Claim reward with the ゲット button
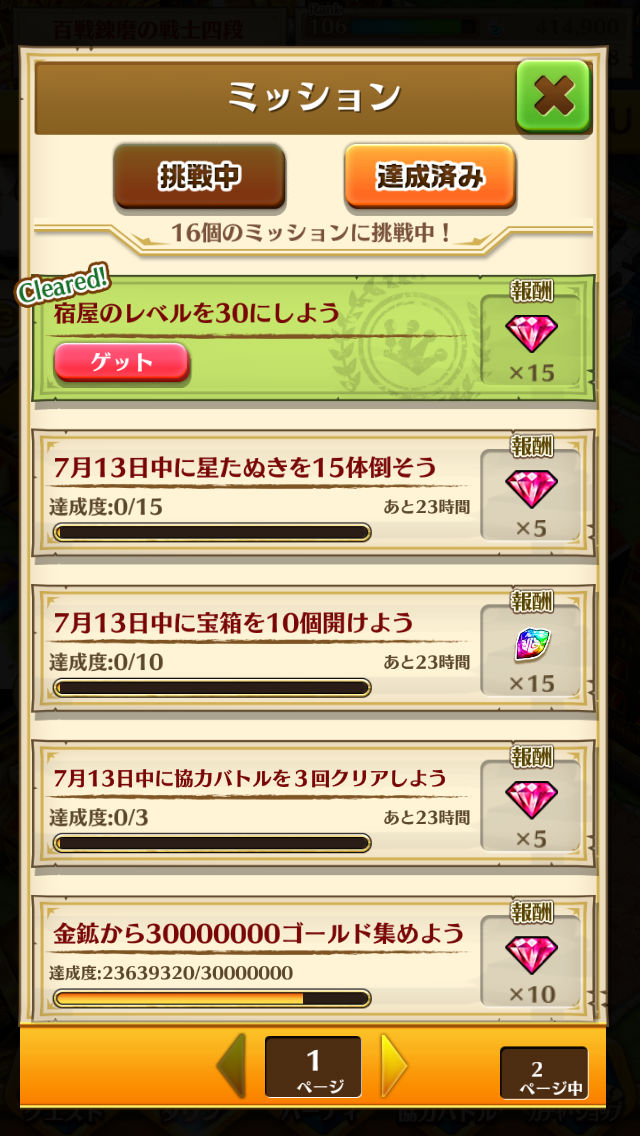The width and height of the screenshot is (640, 1136). (121, 362)
